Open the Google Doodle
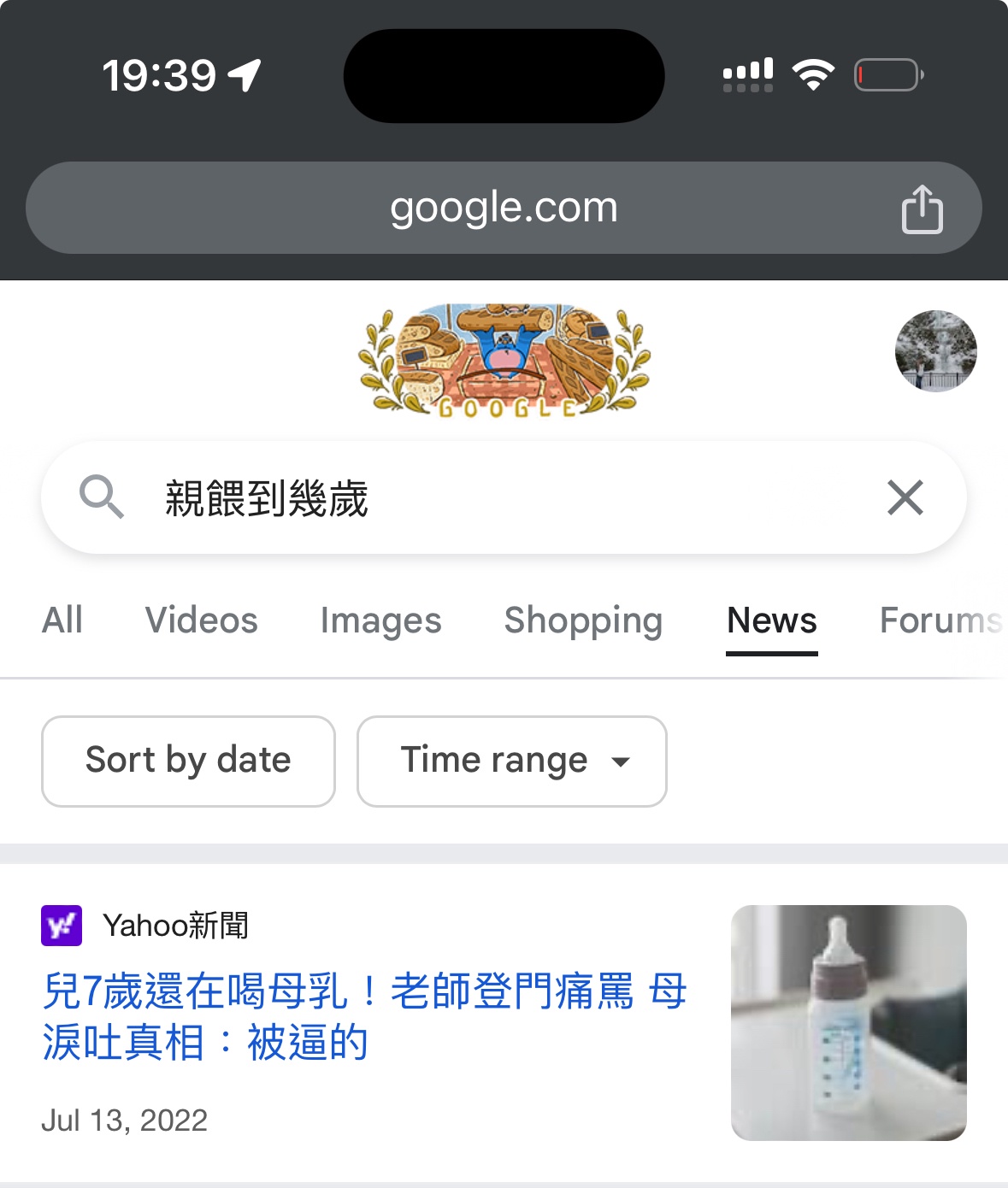1008x1188 pixels. tap(504, 360)
